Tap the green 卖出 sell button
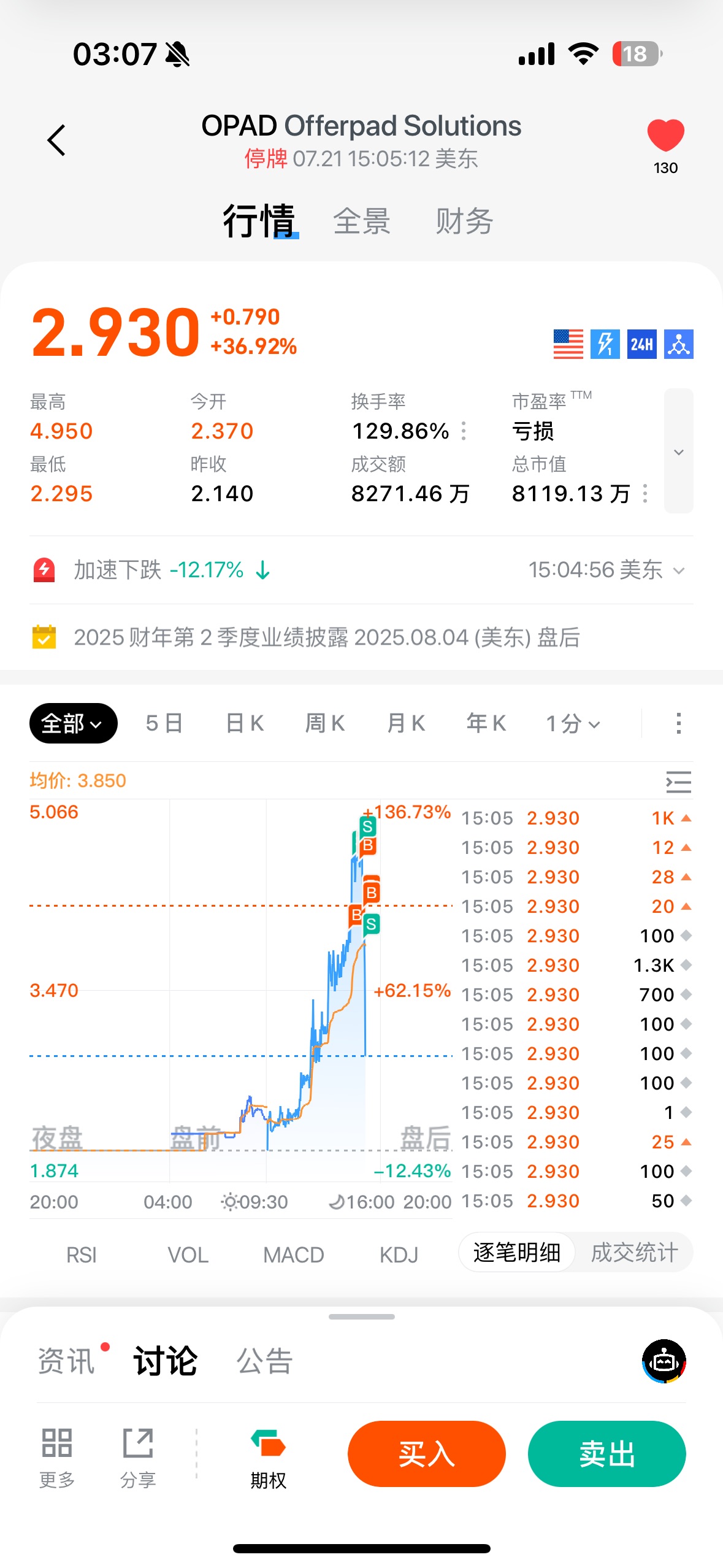This screenshot has width=723, height=1568. tap(606, 1454)
